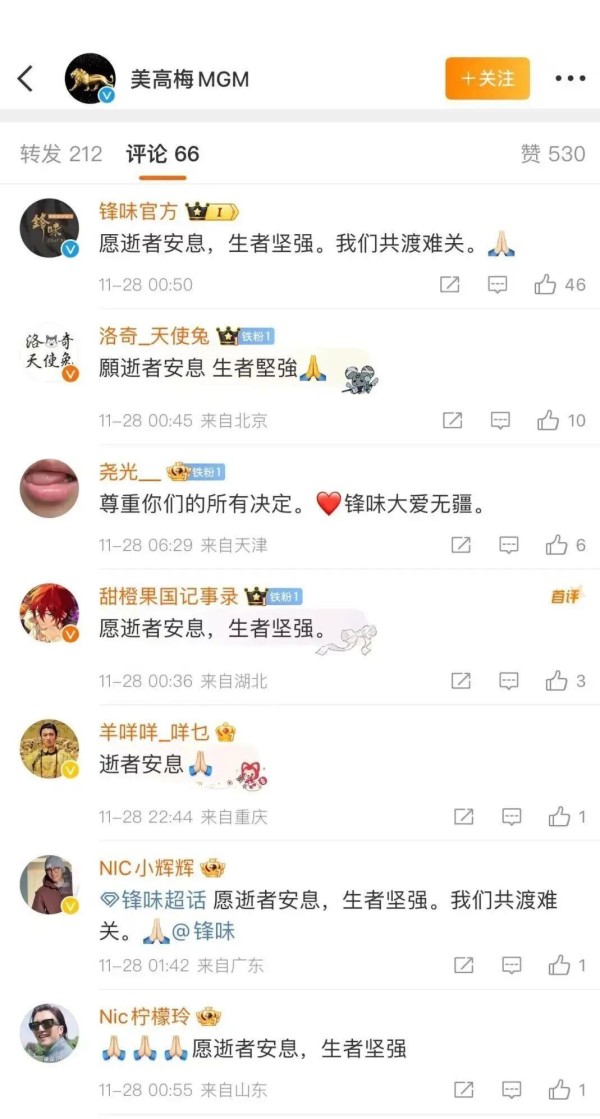Reply to 洛奇_天使兔's comment

coord(500,421)
